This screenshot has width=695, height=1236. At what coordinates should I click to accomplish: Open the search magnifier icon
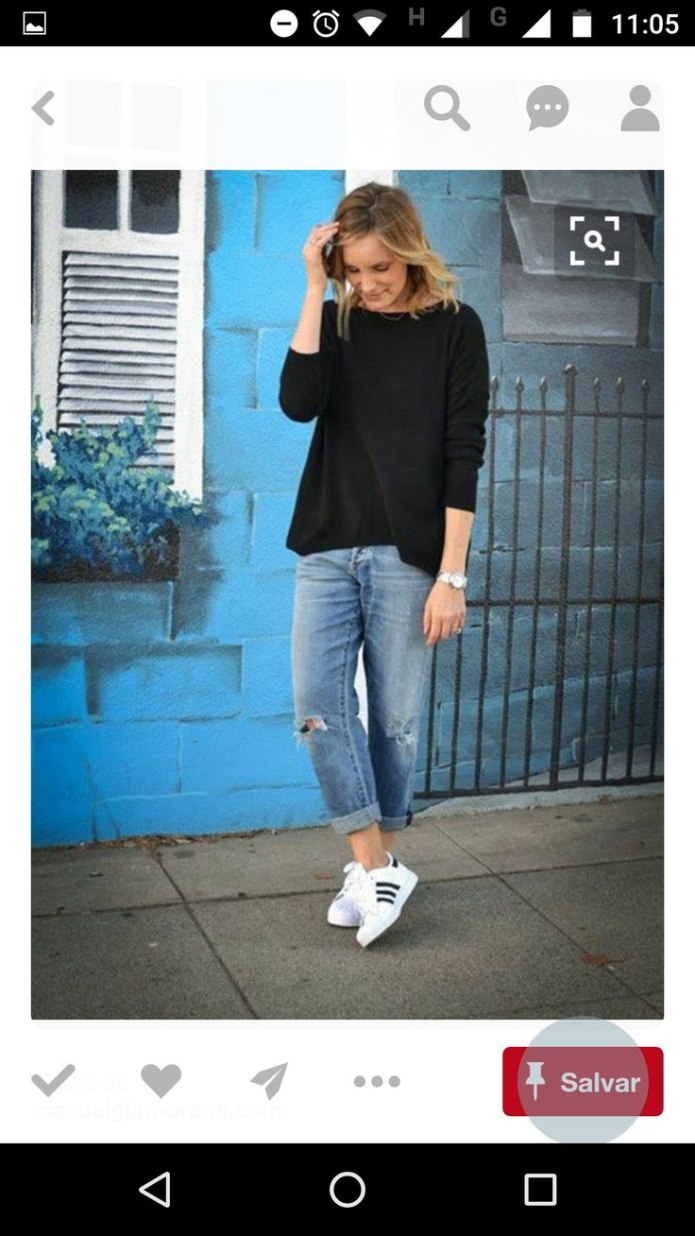(x=446, y=107)
